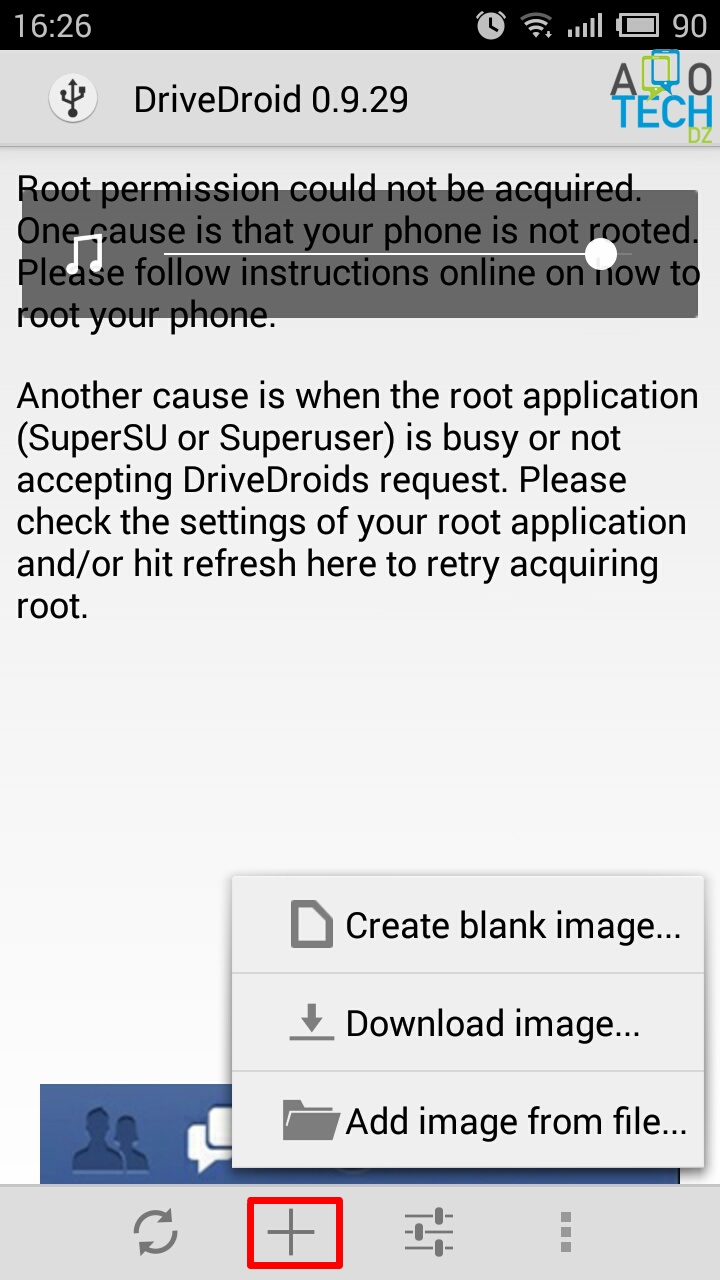Tap the refresh icon to retry root
The height and width of the screenshot is (1280, 720).
tap(155, 1233)
